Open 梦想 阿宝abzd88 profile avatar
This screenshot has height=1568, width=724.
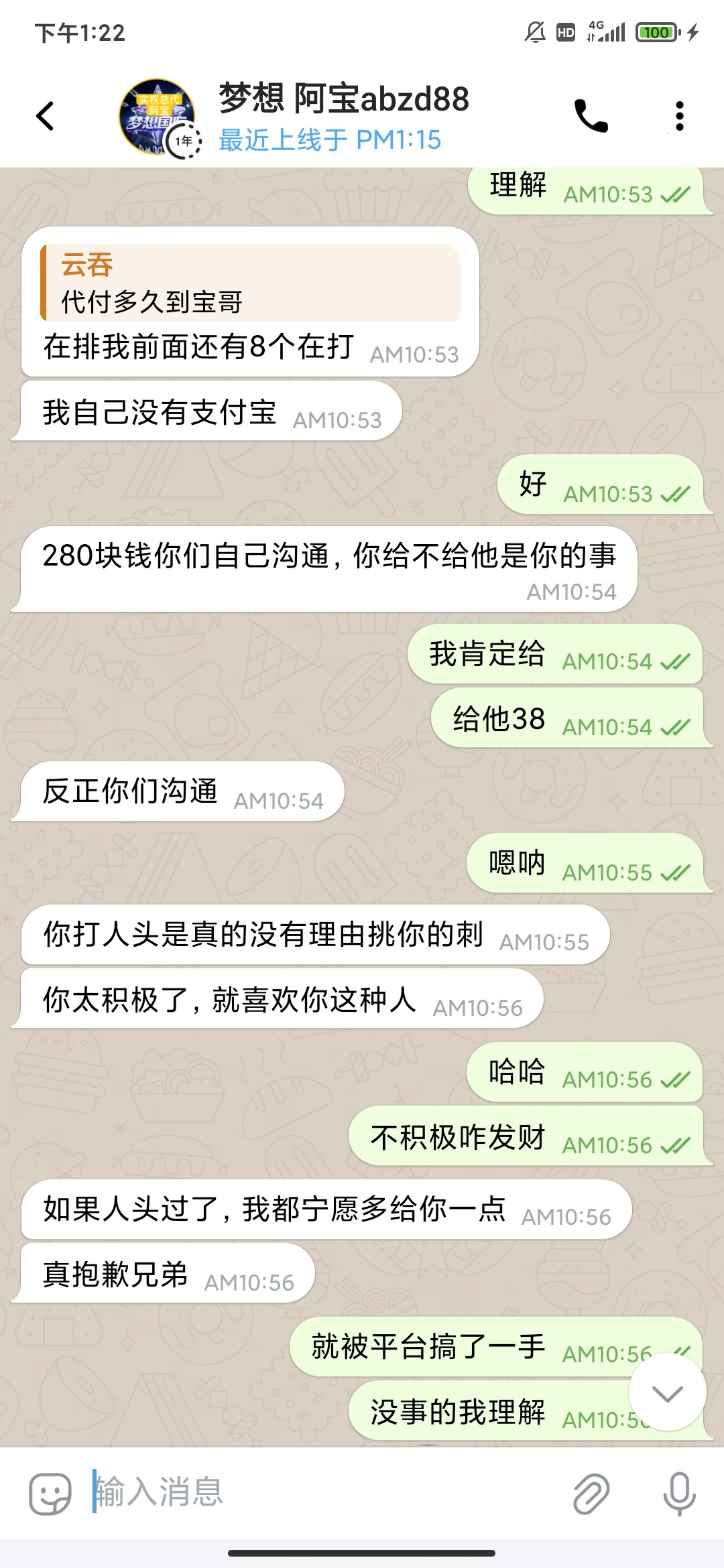[158, 117]
